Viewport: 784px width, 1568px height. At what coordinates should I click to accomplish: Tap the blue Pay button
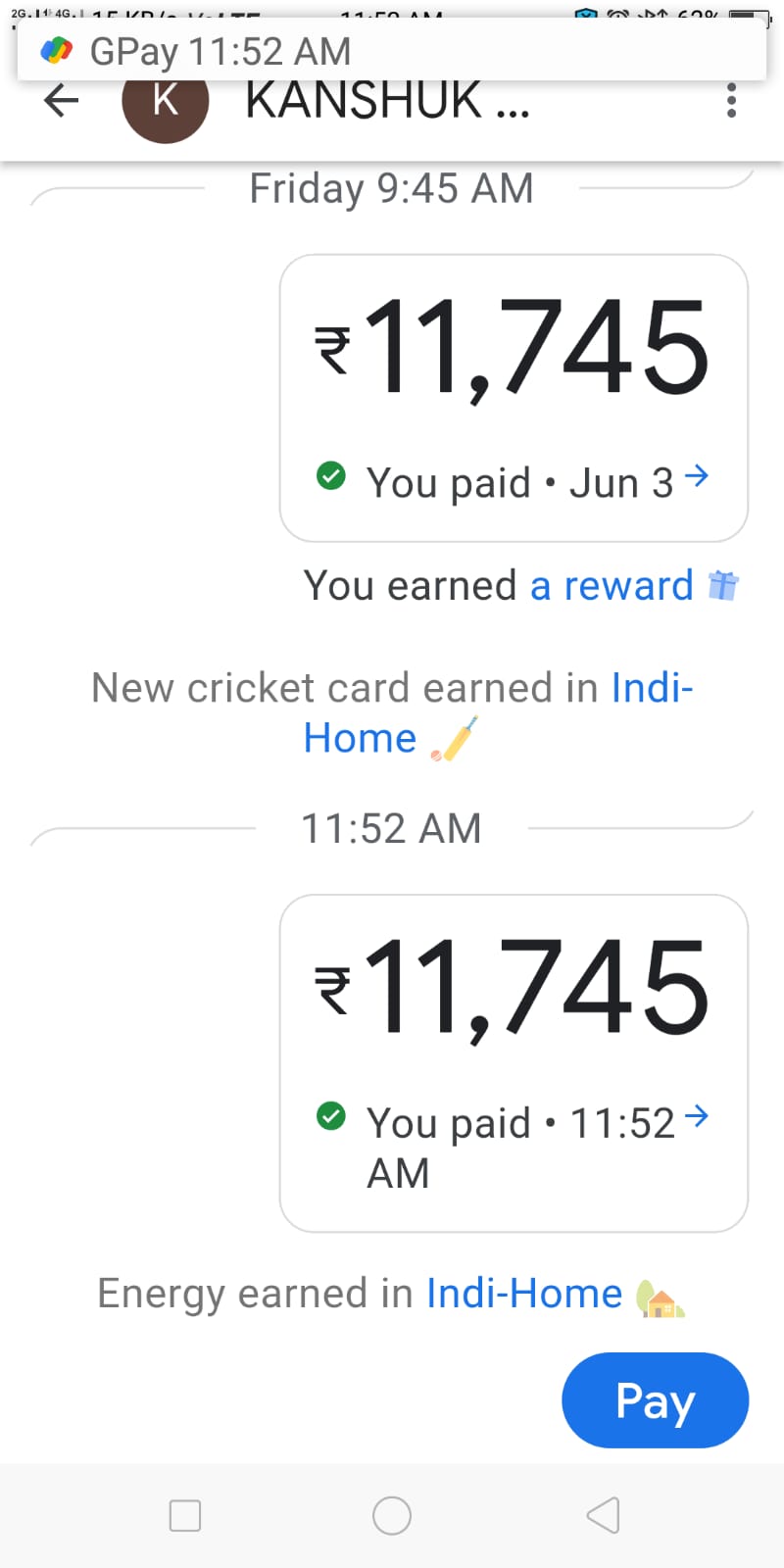tap(655, 1400)
